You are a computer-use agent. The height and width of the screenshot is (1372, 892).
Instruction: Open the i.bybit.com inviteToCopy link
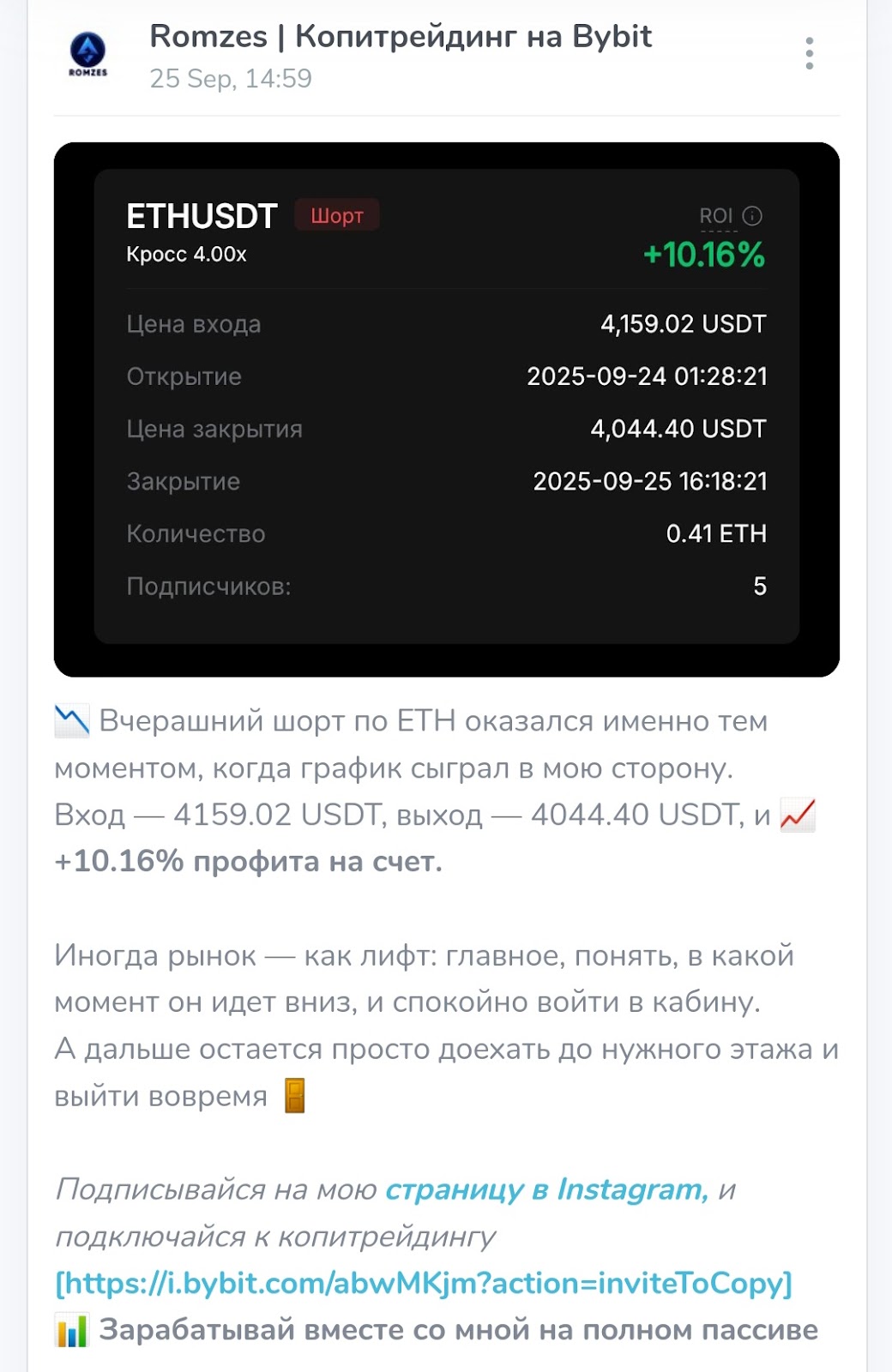(x=424, y=1283)
